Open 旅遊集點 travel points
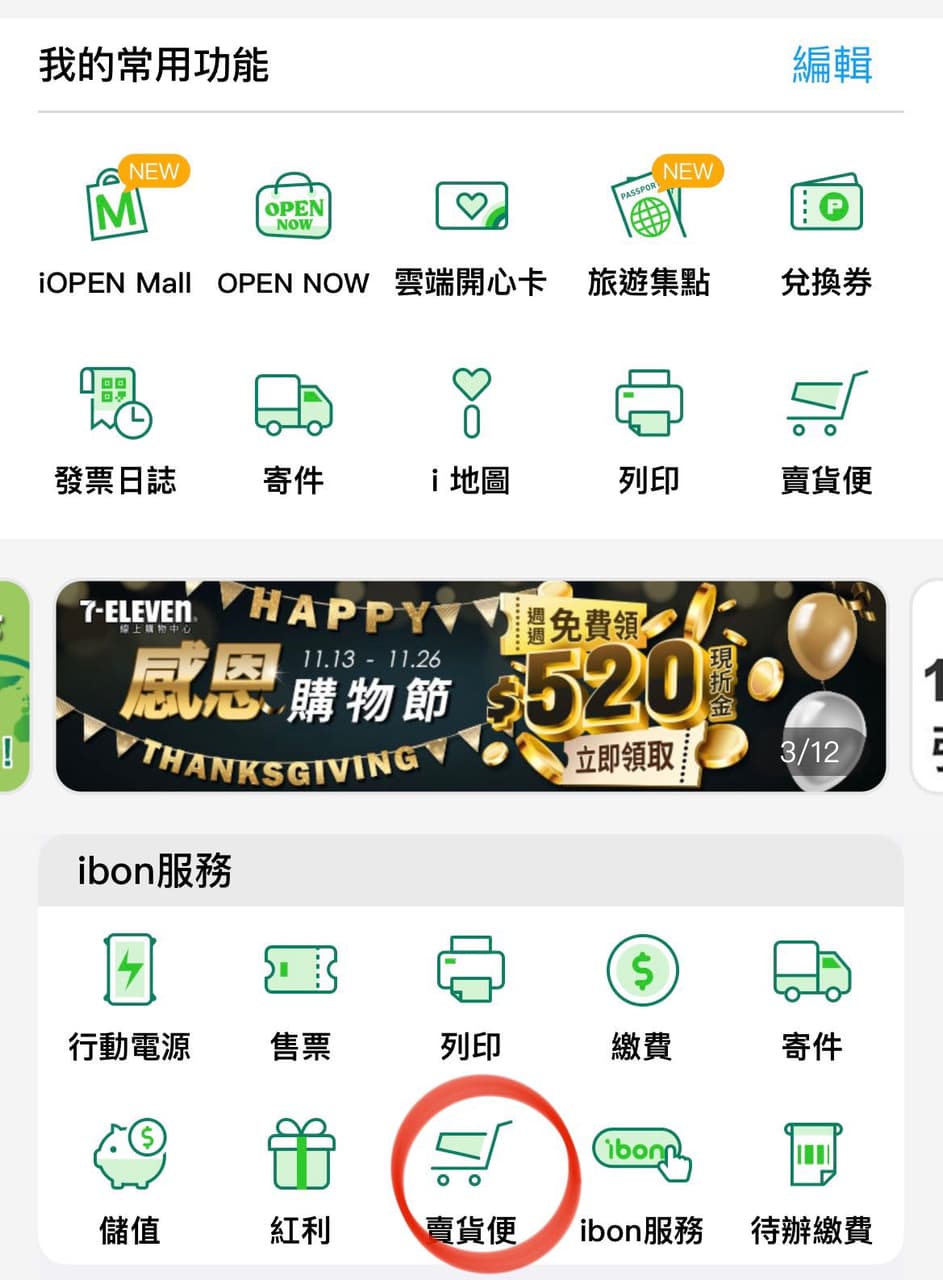This screenshot has width=943, height=1280. 648,232
